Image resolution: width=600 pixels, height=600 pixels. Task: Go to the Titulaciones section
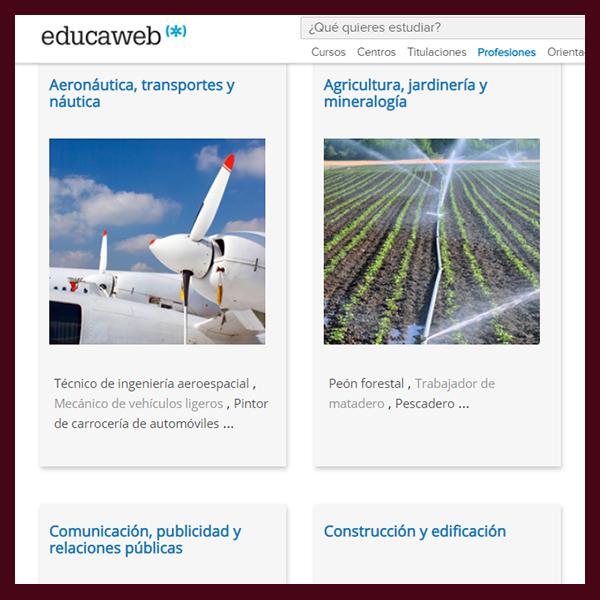[x=436, y=52]
